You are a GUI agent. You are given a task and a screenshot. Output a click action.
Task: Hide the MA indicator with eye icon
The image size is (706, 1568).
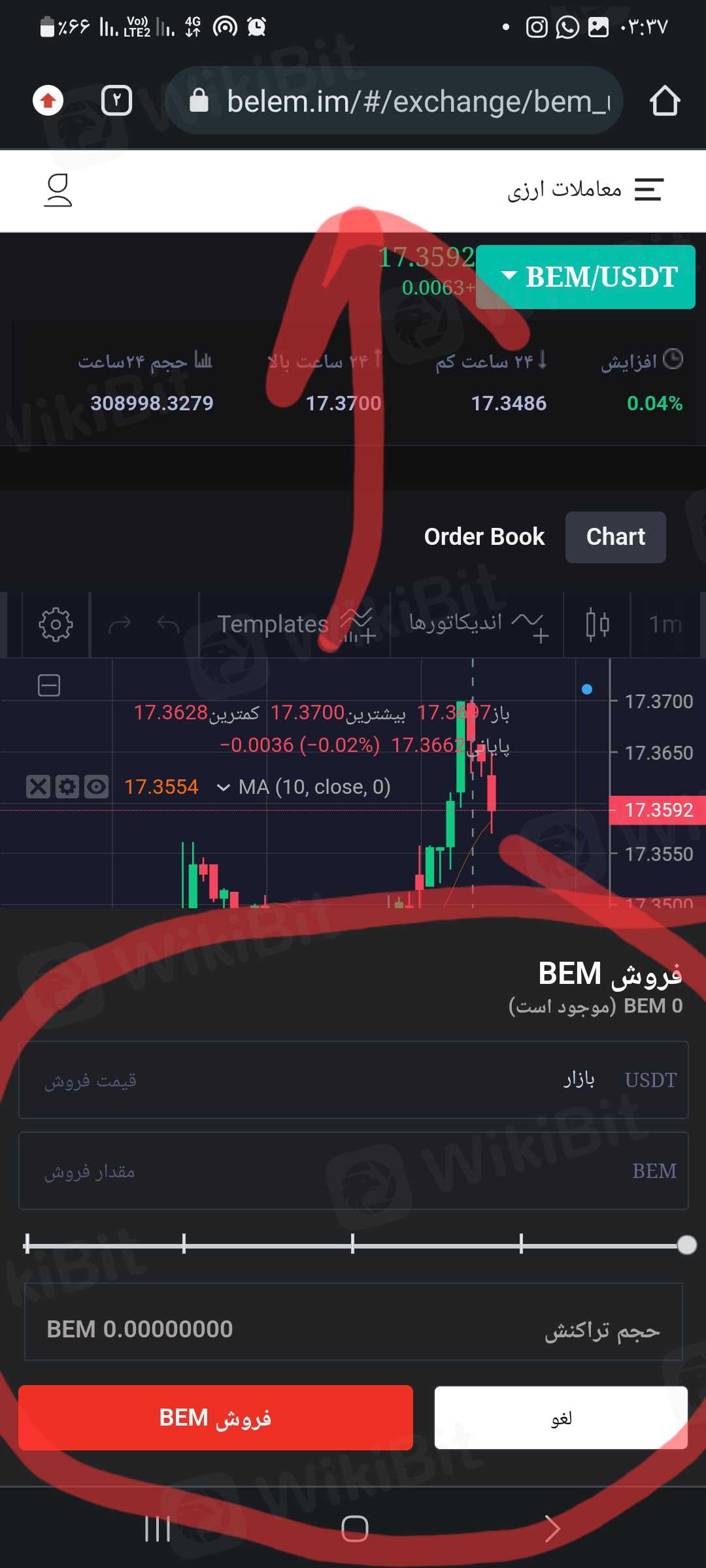(x=96, y=787)
